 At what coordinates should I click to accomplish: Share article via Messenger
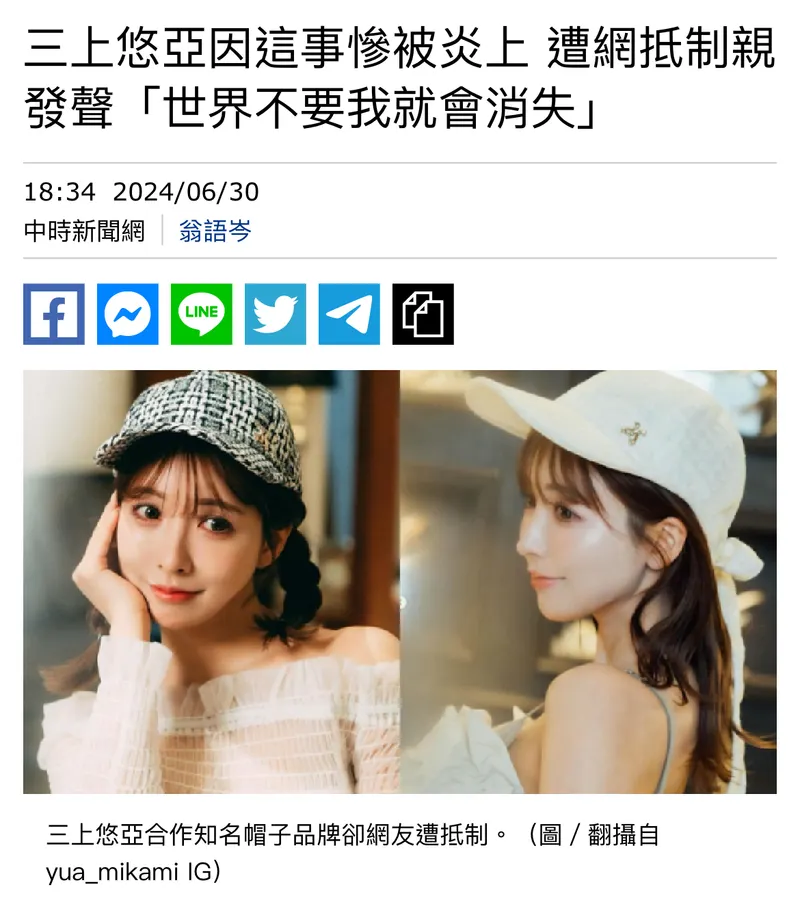(x=128, y=314)
